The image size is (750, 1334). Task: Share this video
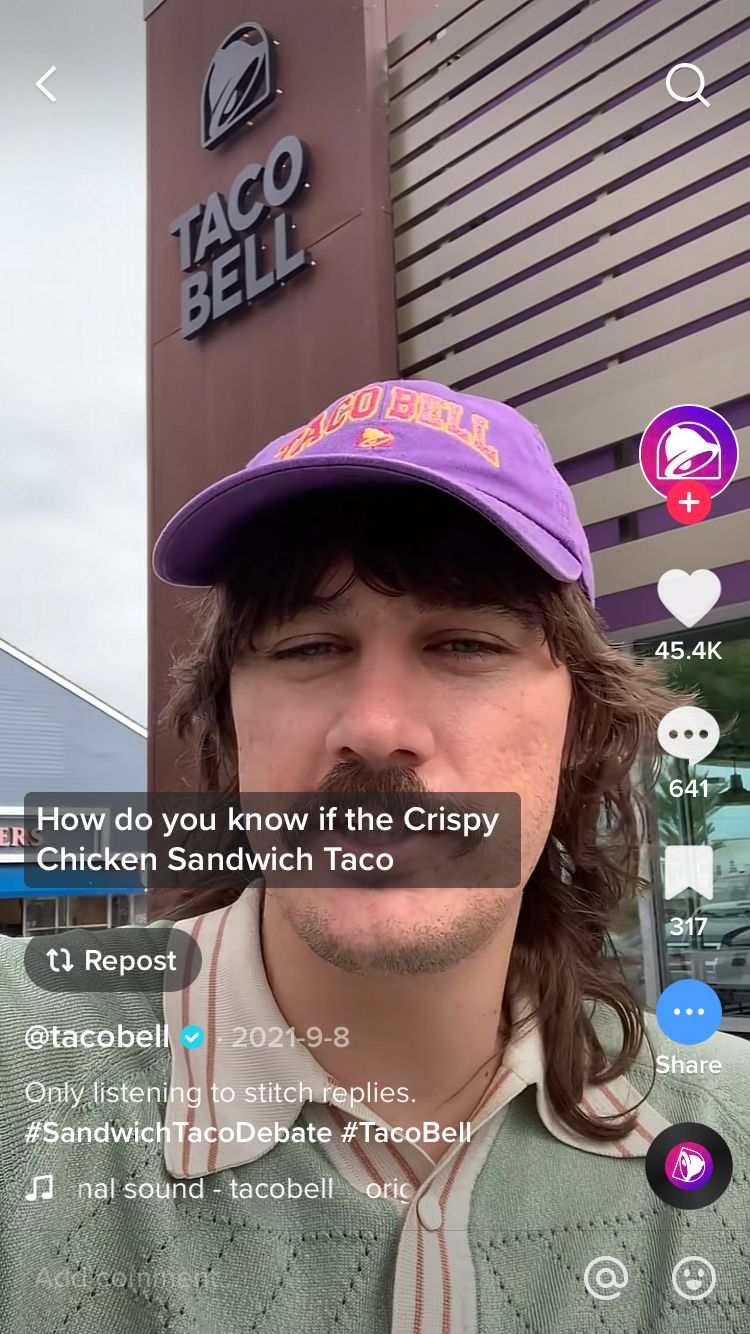689,1012
